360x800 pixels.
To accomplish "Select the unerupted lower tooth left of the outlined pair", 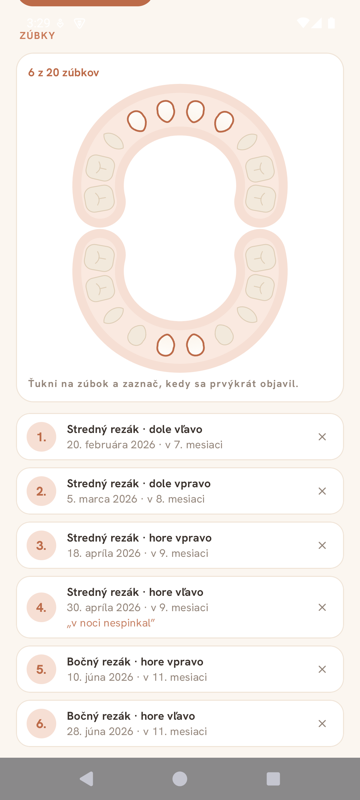I will pyautogui.click(x=137, y=335).
